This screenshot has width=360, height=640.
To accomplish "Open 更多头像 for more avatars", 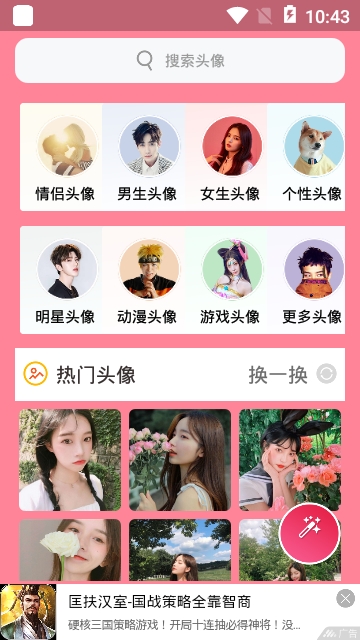I will click(306, 280).
